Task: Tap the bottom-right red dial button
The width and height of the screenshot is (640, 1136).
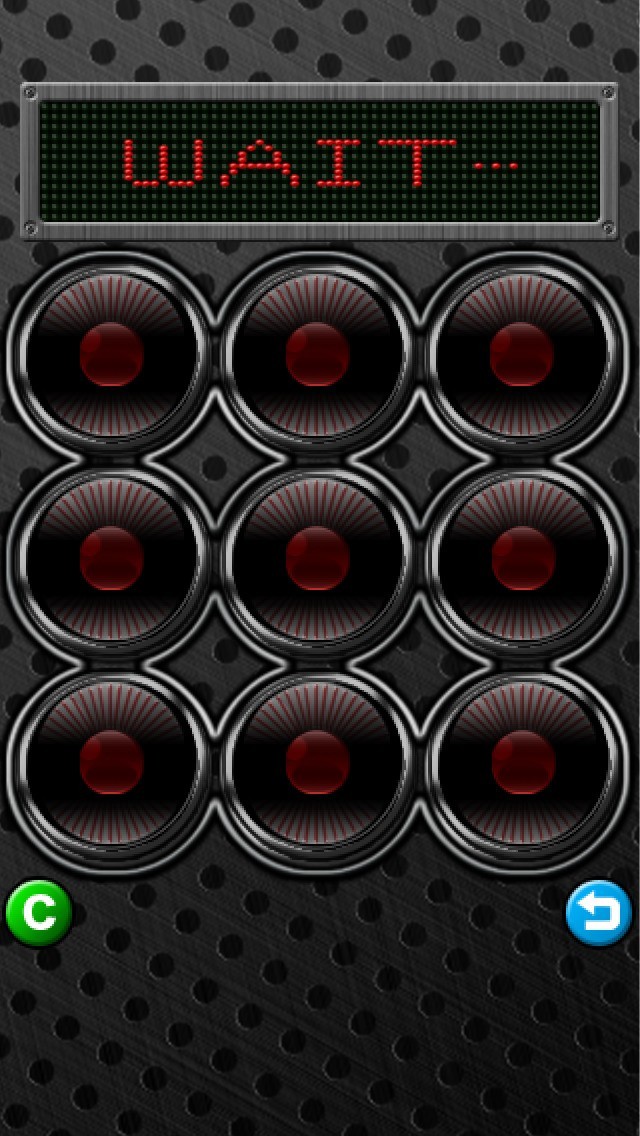Action: tap(522, 762)
